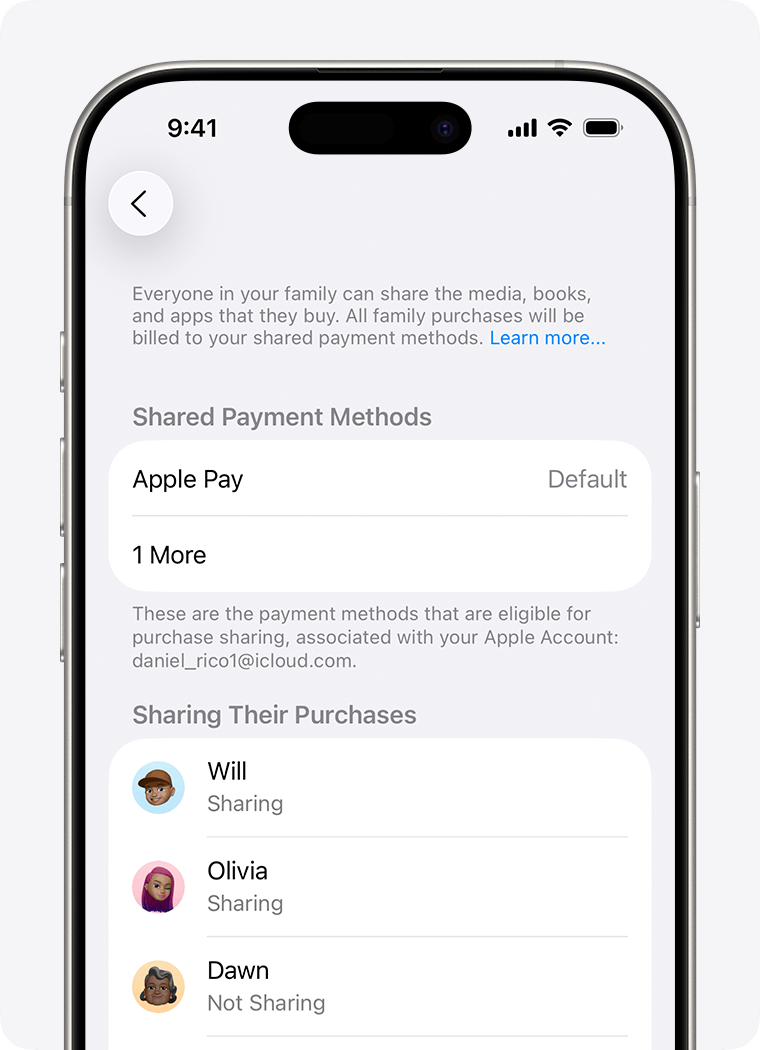Go back using the back arrow
Viewport: 760px width, 1050px height.
coord(140,204)
